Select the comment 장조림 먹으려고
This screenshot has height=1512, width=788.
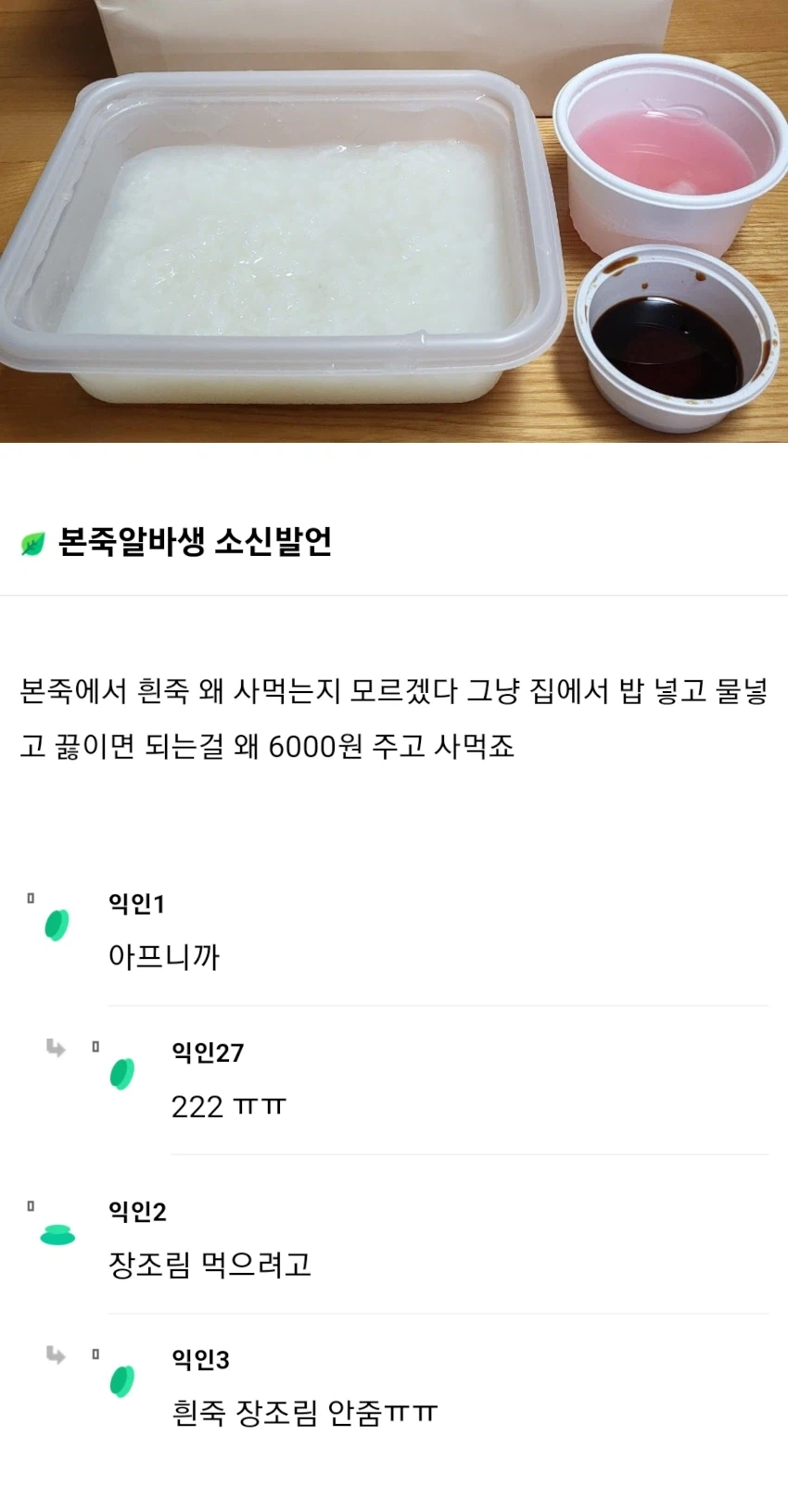[x=211, y=1265]
